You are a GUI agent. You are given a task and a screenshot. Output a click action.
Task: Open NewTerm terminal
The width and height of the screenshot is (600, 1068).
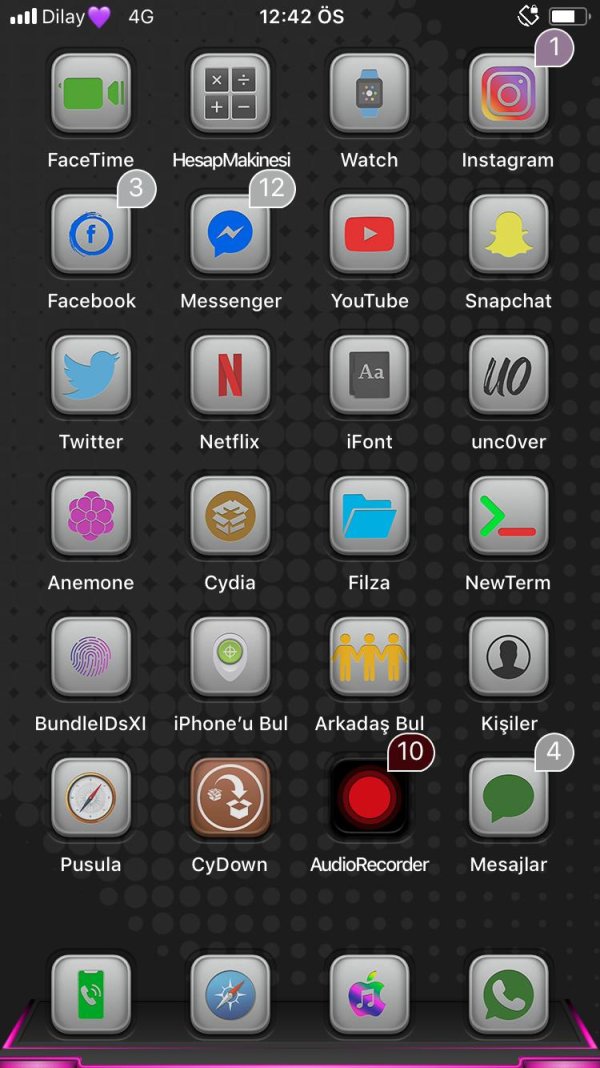click(x=508, y=517)
